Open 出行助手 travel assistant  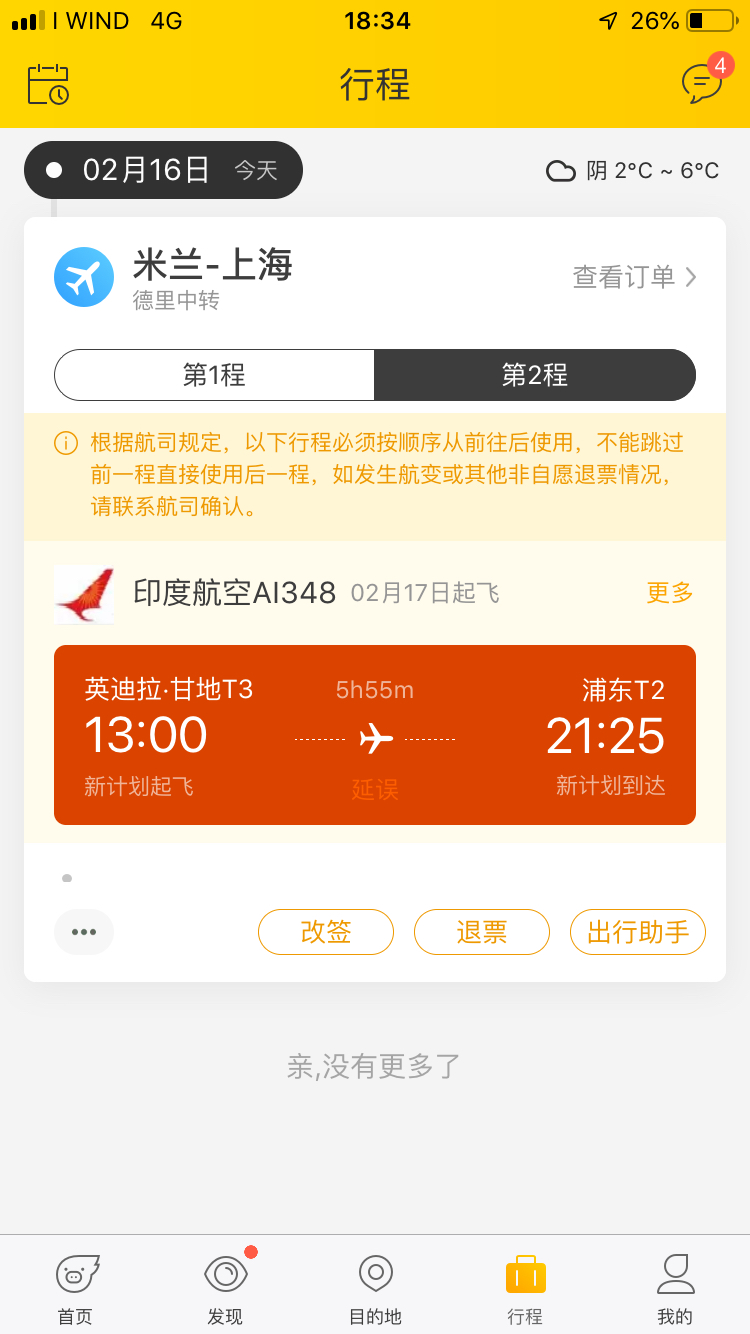coord(638,932)
